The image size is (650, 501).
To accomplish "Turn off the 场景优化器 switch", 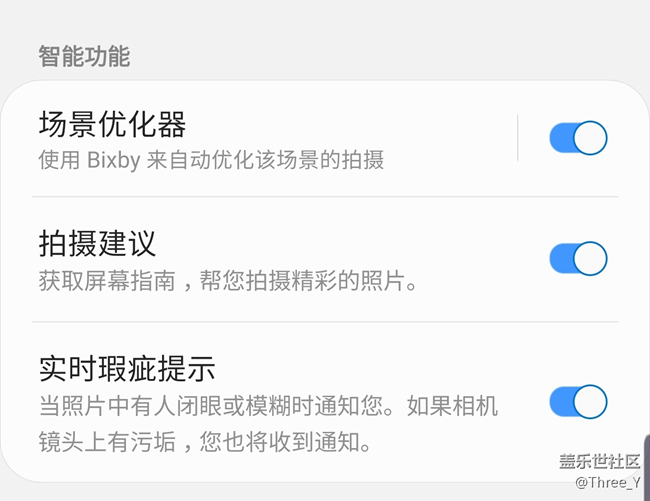I will pyautogui.click(x=578, y=138).
